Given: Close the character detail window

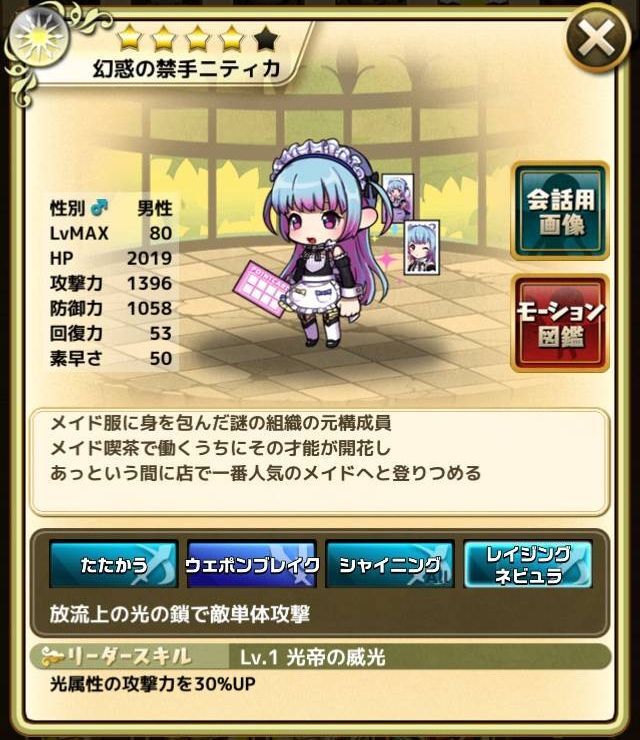Looking at the screenshot, I should pos(600,42).
